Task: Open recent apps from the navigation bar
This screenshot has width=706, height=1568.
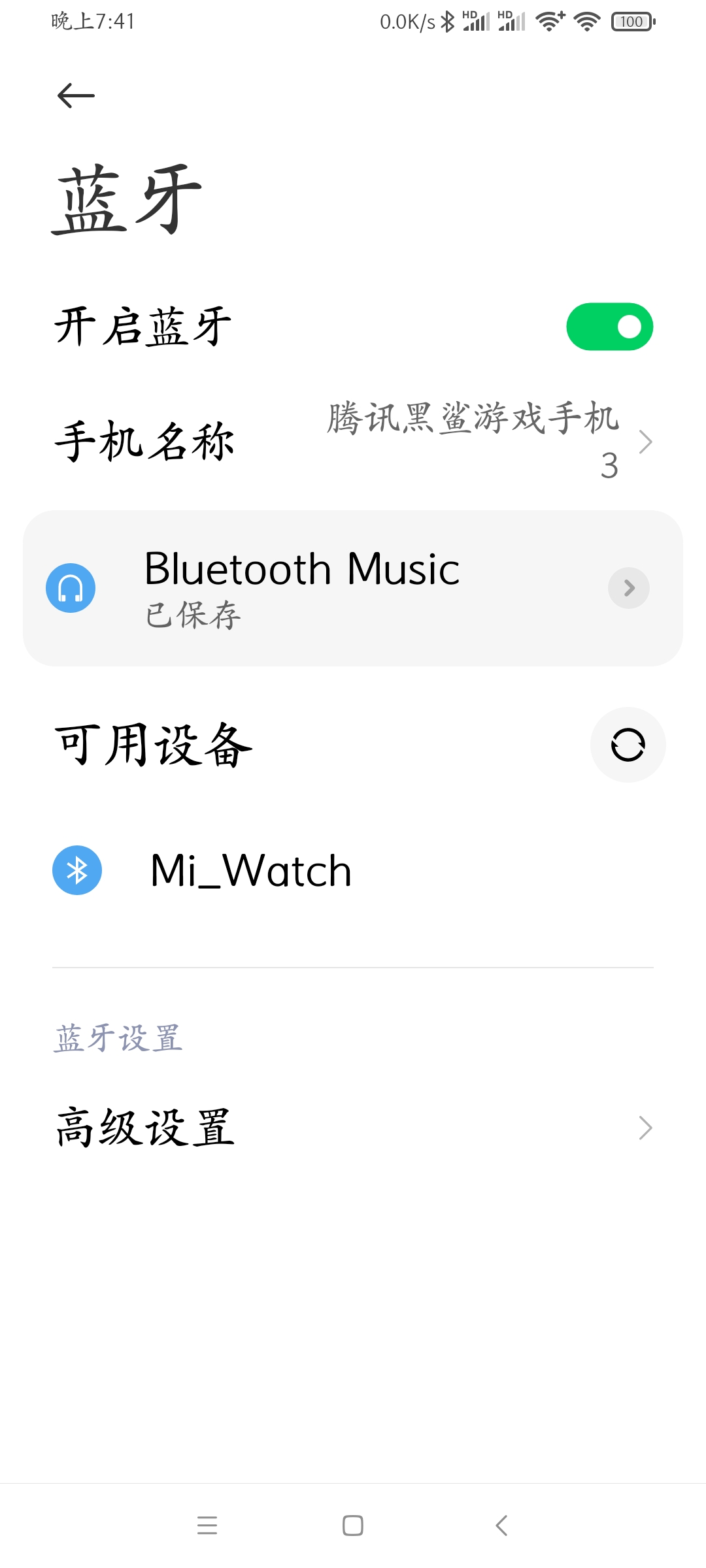Action: 207,1526
